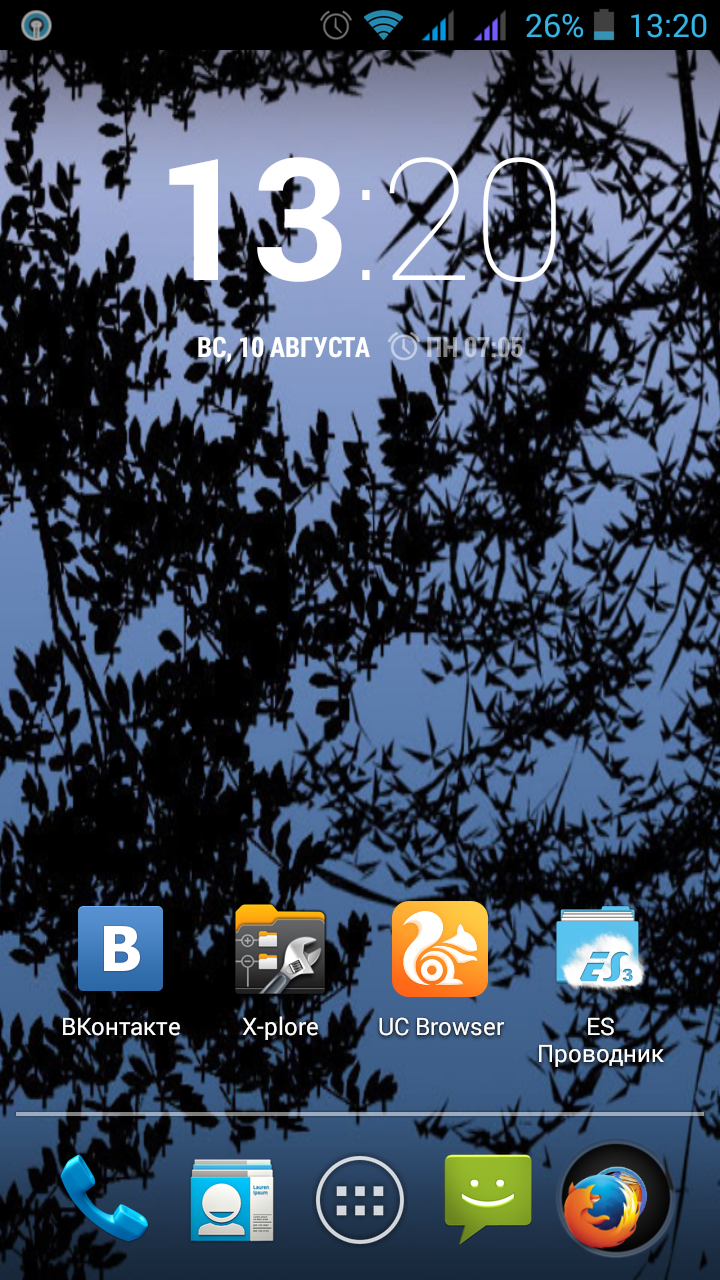Launch X-plore file manager
The width and height of the screenshot is (720, 1280).
pyautogui.click(x=280, y=948)
